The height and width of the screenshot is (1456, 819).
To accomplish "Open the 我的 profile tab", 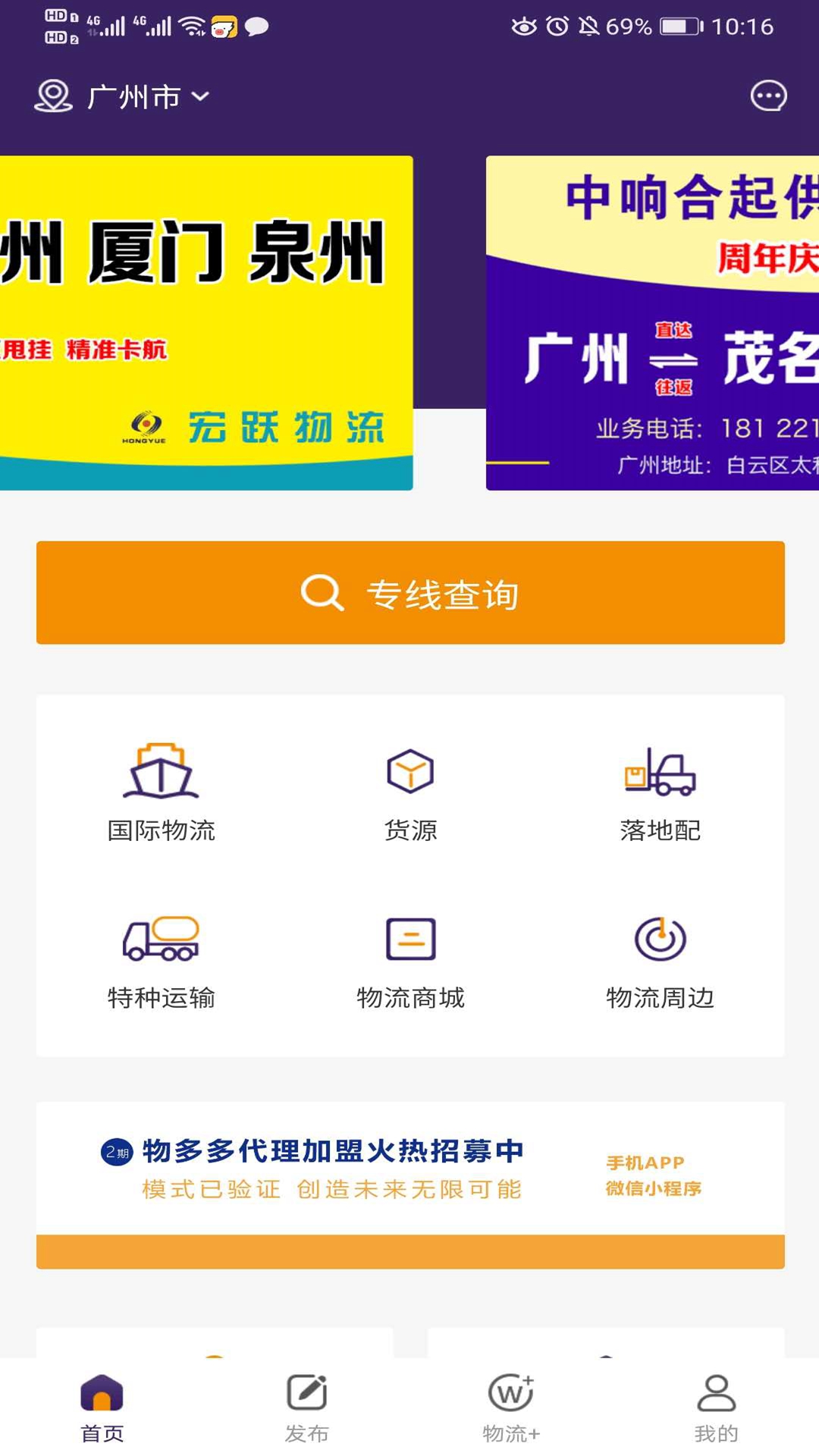I will [x=716, y=1407].
